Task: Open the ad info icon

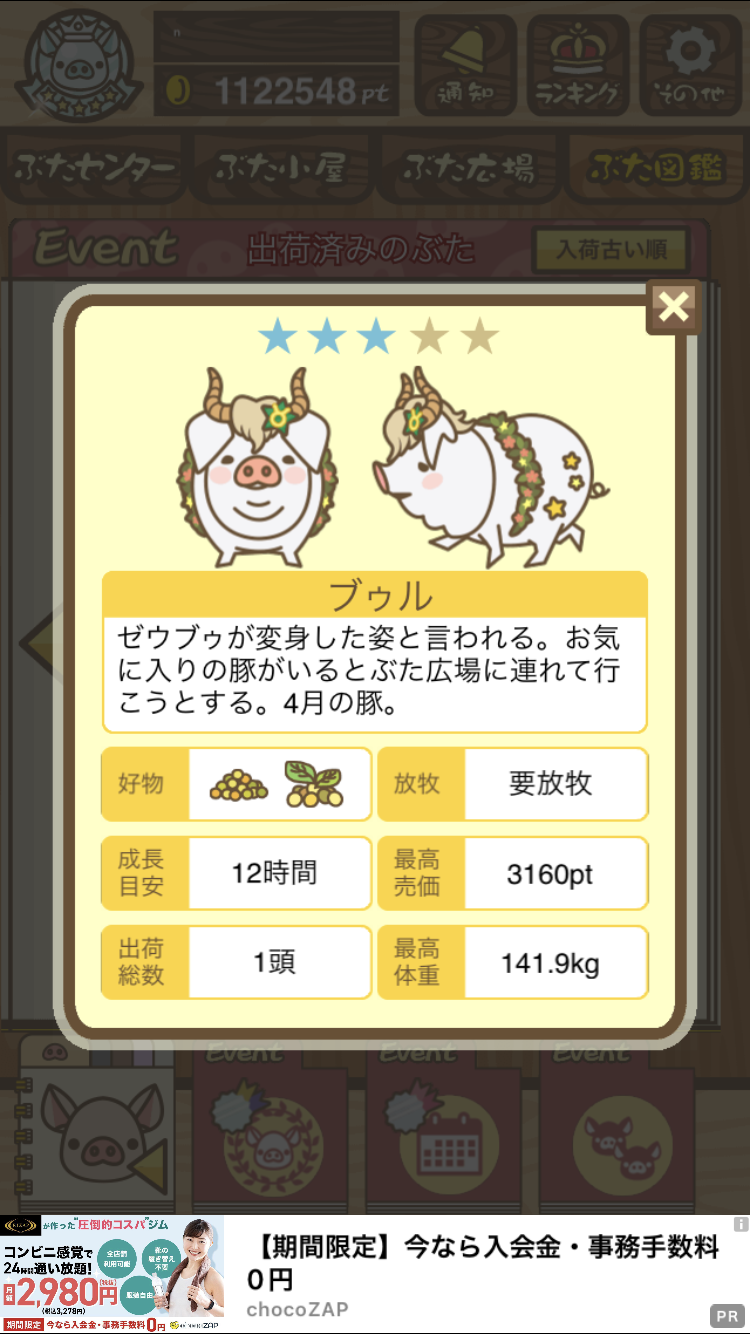Action: point(741,1224)
